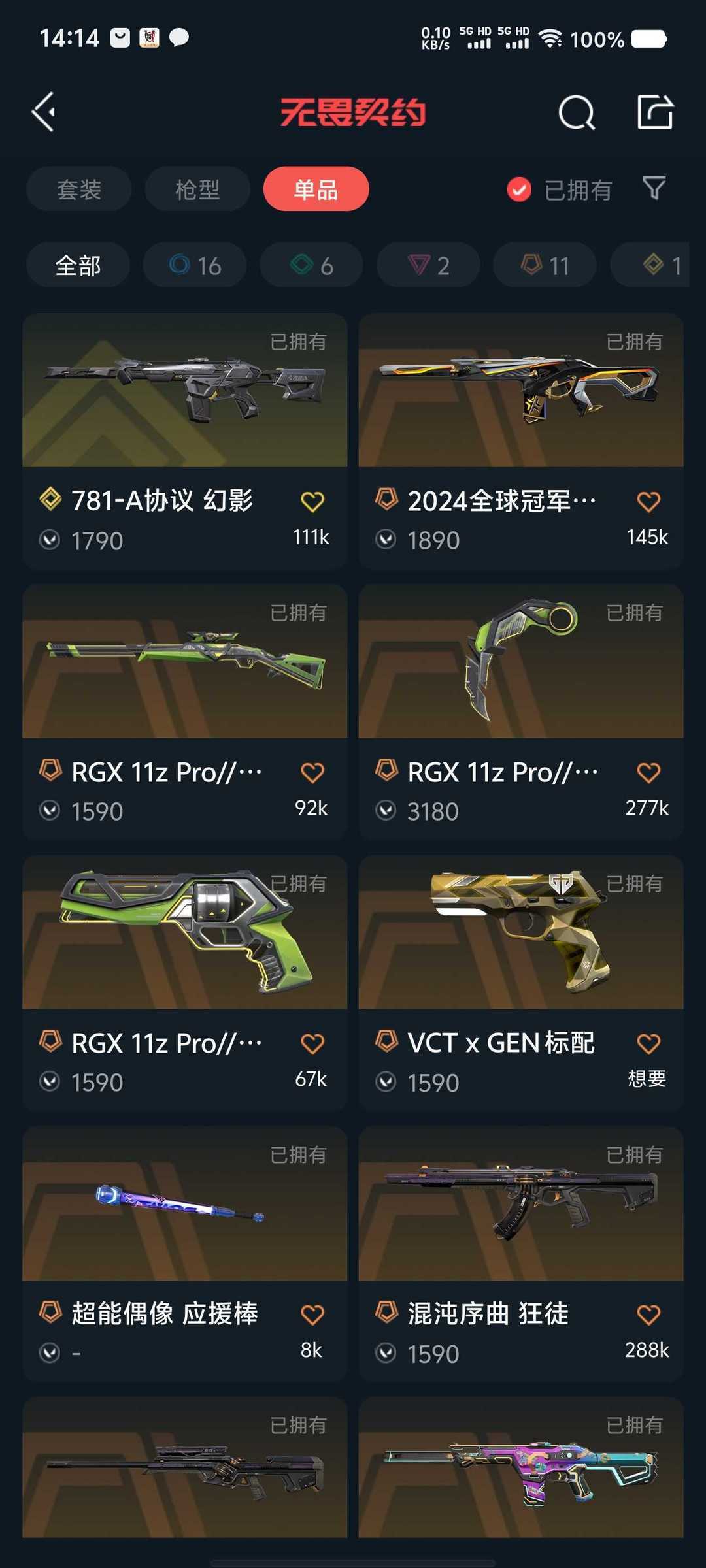Tap the share icon at top right
The height and width of the screenshot is (1568, 706).
pos(655,112)
